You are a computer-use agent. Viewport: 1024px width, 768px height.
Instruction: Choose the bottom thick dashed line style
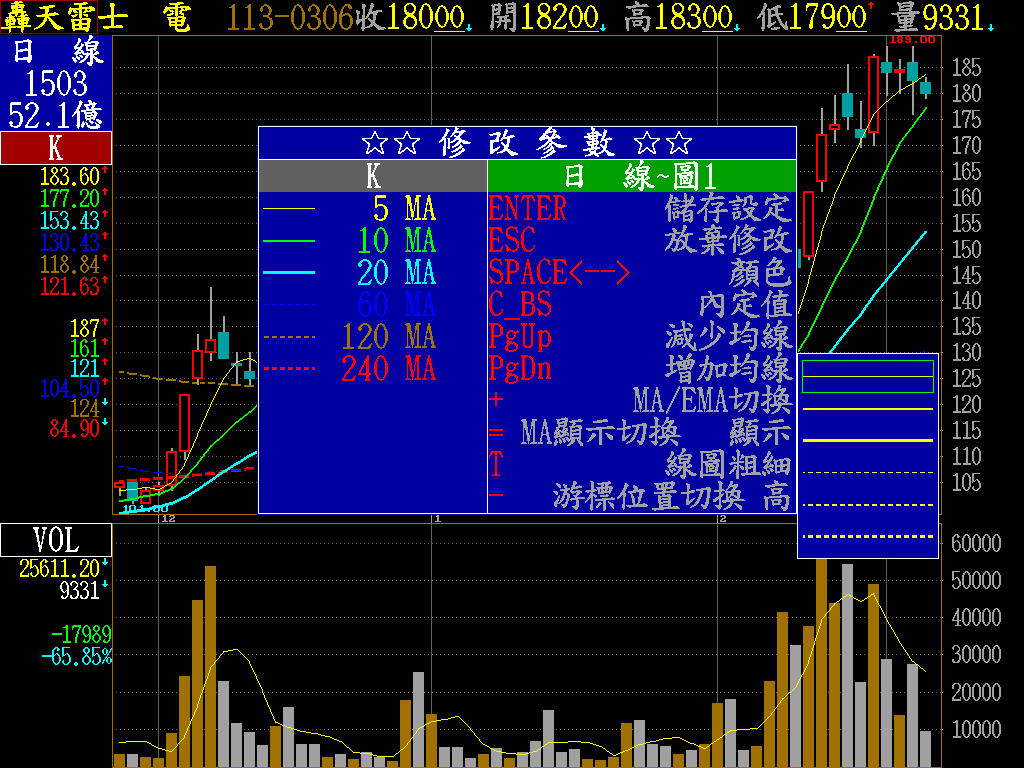tap(867, 537)
